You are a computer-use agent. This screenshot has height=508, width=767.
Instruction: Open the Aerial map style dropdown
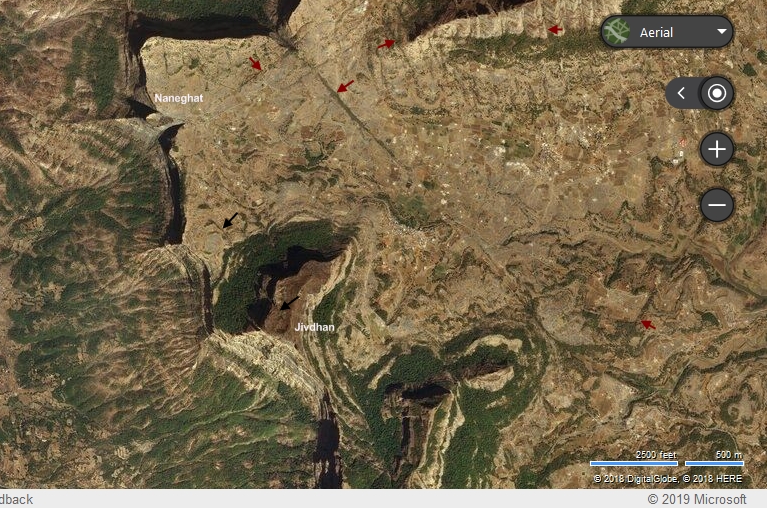(x=667, y=32)
